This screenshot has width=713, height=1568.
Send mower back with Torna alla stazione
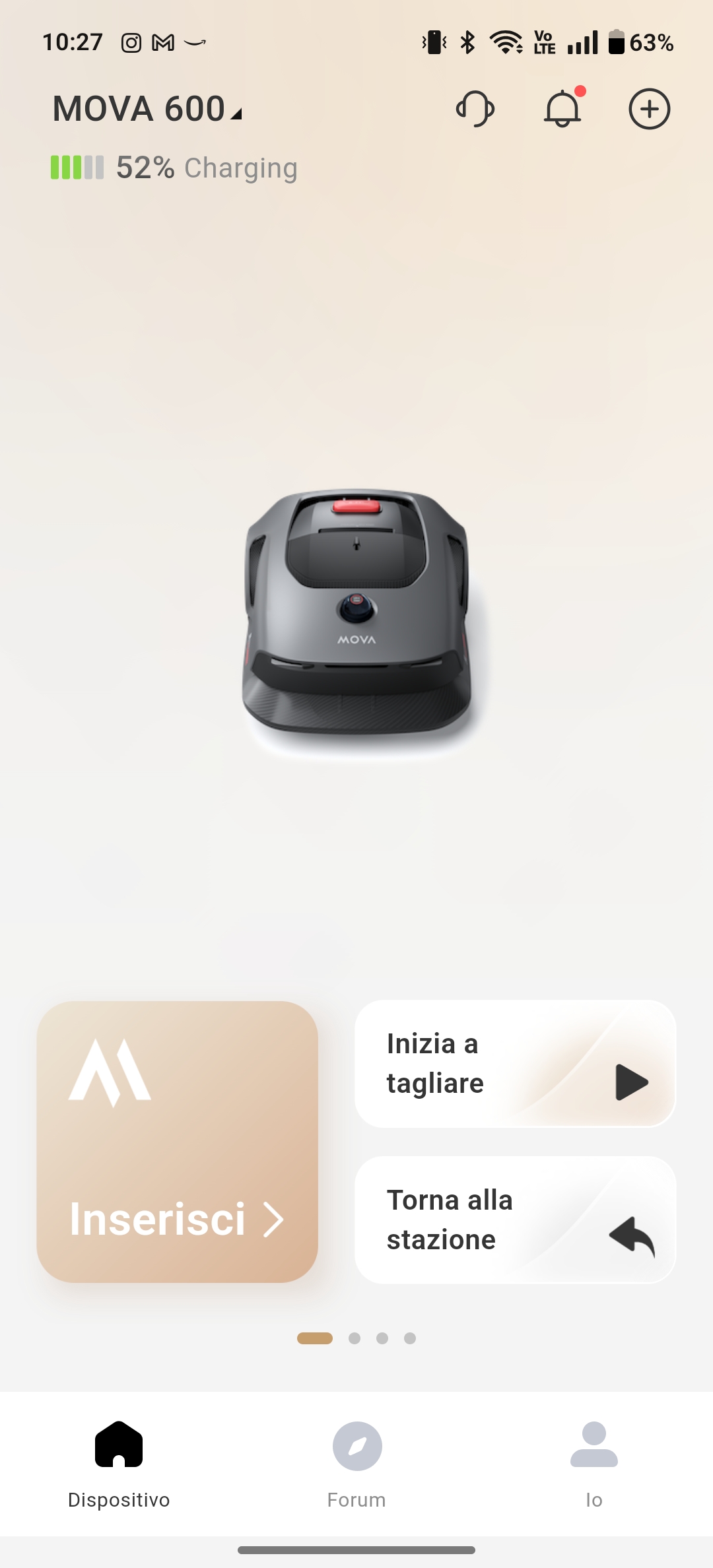[x=515, y=1220]
